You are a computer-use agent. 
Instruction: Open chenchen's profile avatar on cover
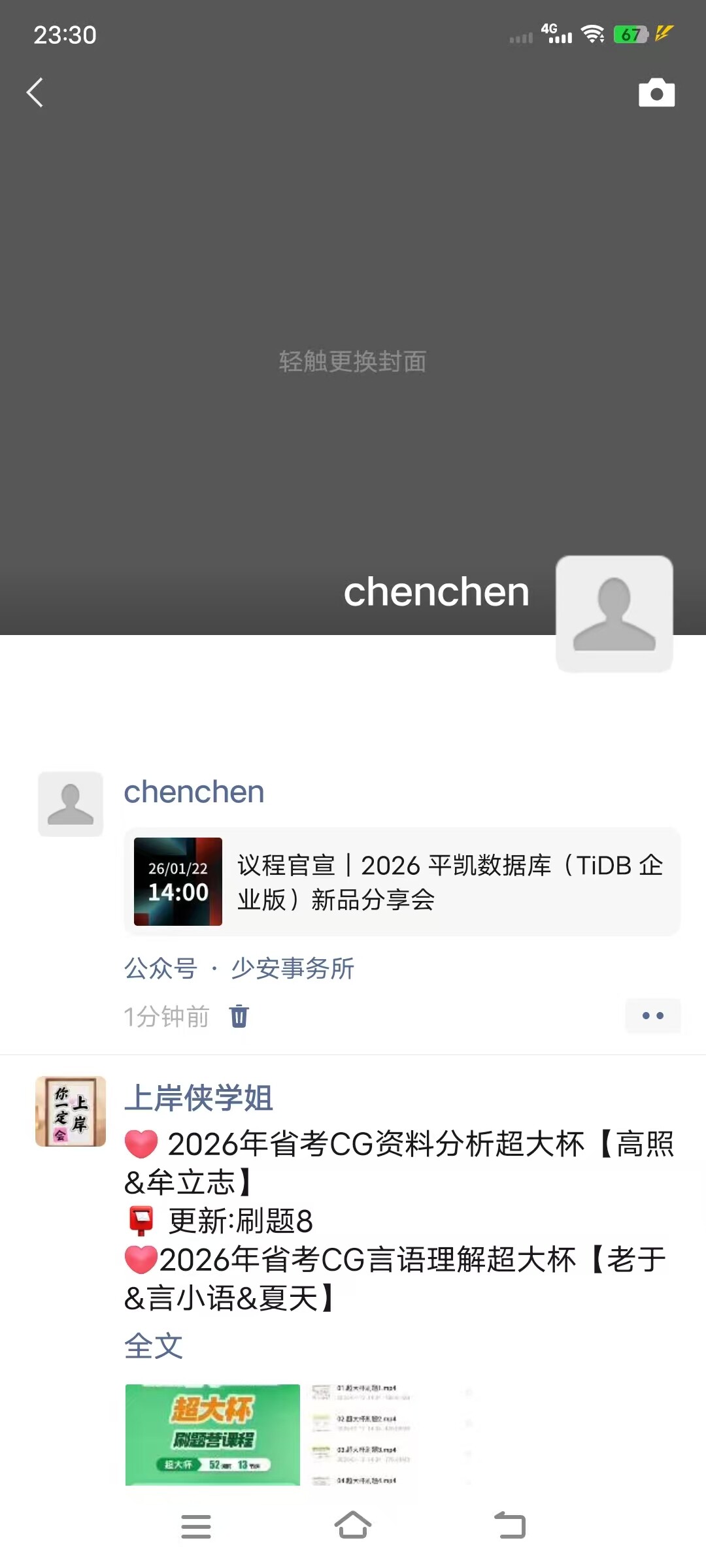click(614, 613)
